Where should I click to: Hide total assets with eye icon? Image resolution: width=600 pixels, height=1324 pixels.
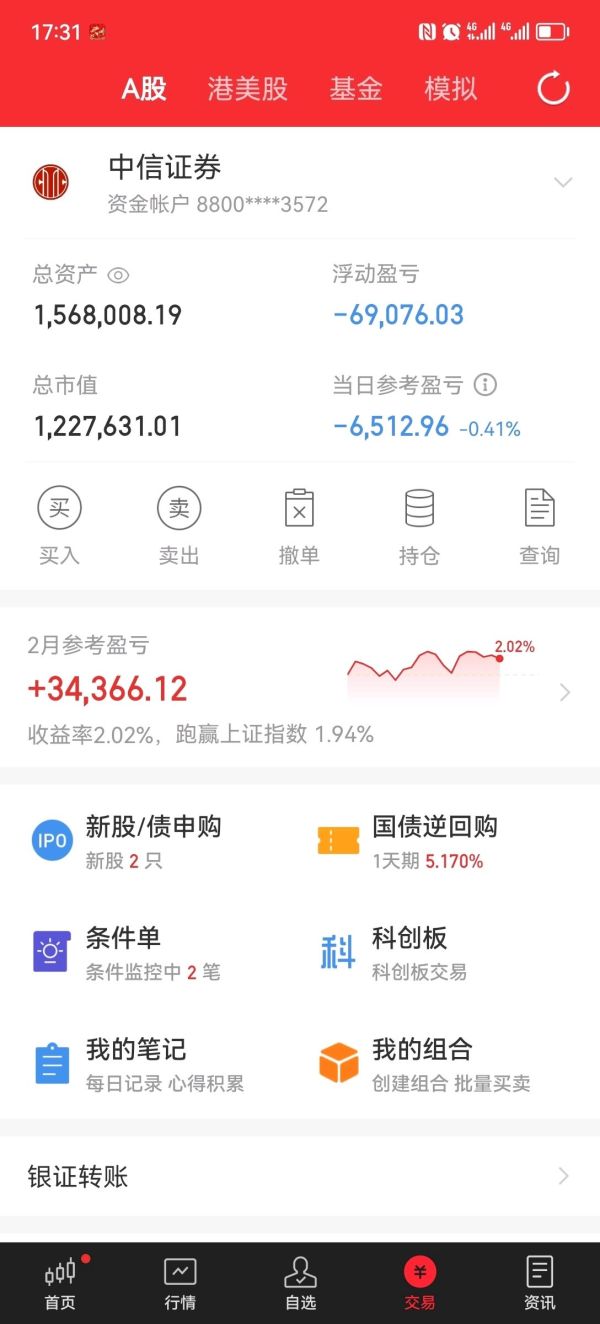(x=118, y=275)
